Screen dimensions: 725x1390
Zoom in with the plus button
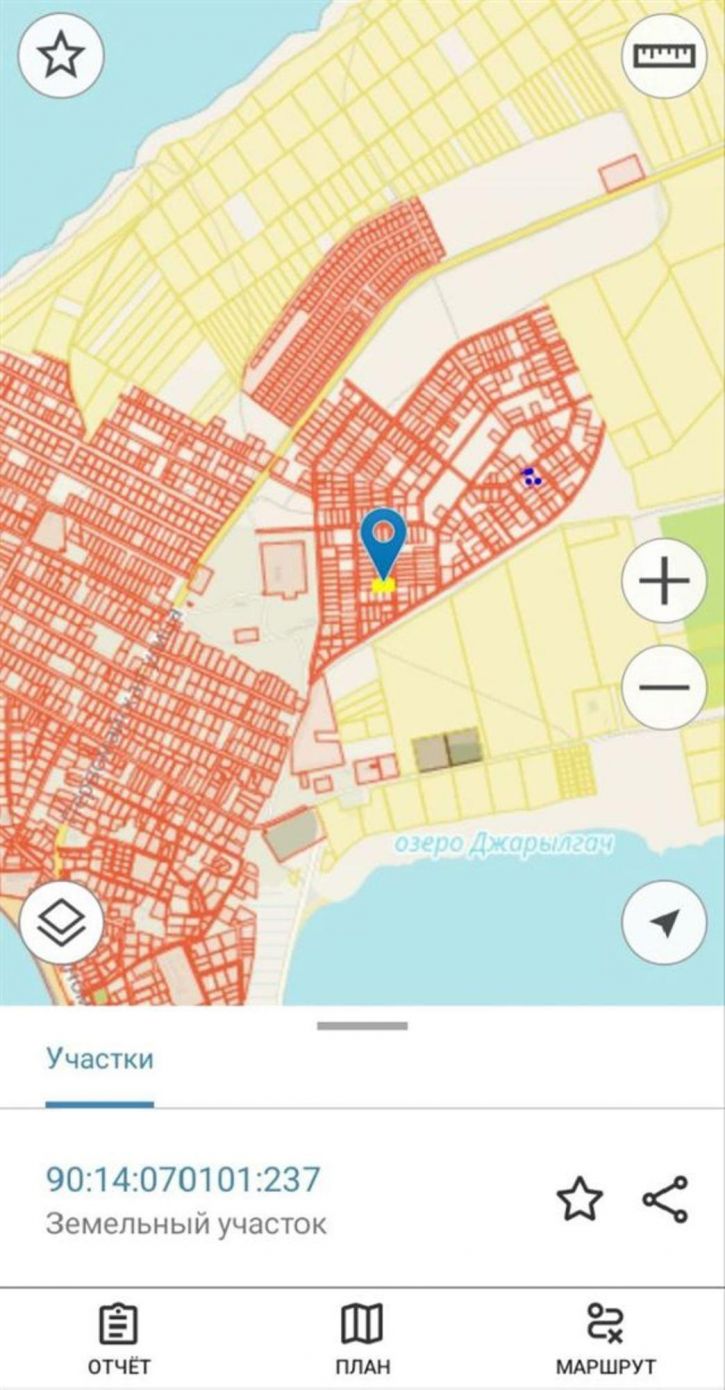coord(664,581)
